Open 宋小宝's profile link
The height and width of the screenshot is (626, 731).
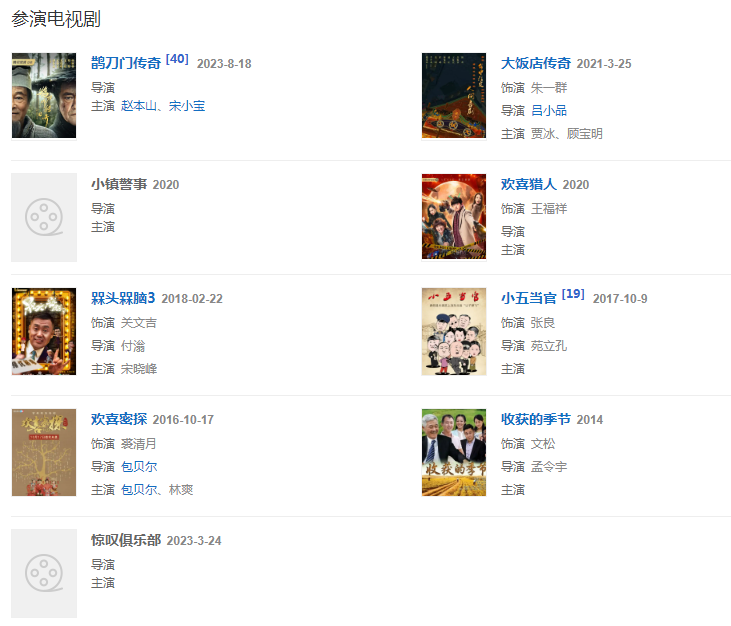pyautogui.click(x=187, y=105)
